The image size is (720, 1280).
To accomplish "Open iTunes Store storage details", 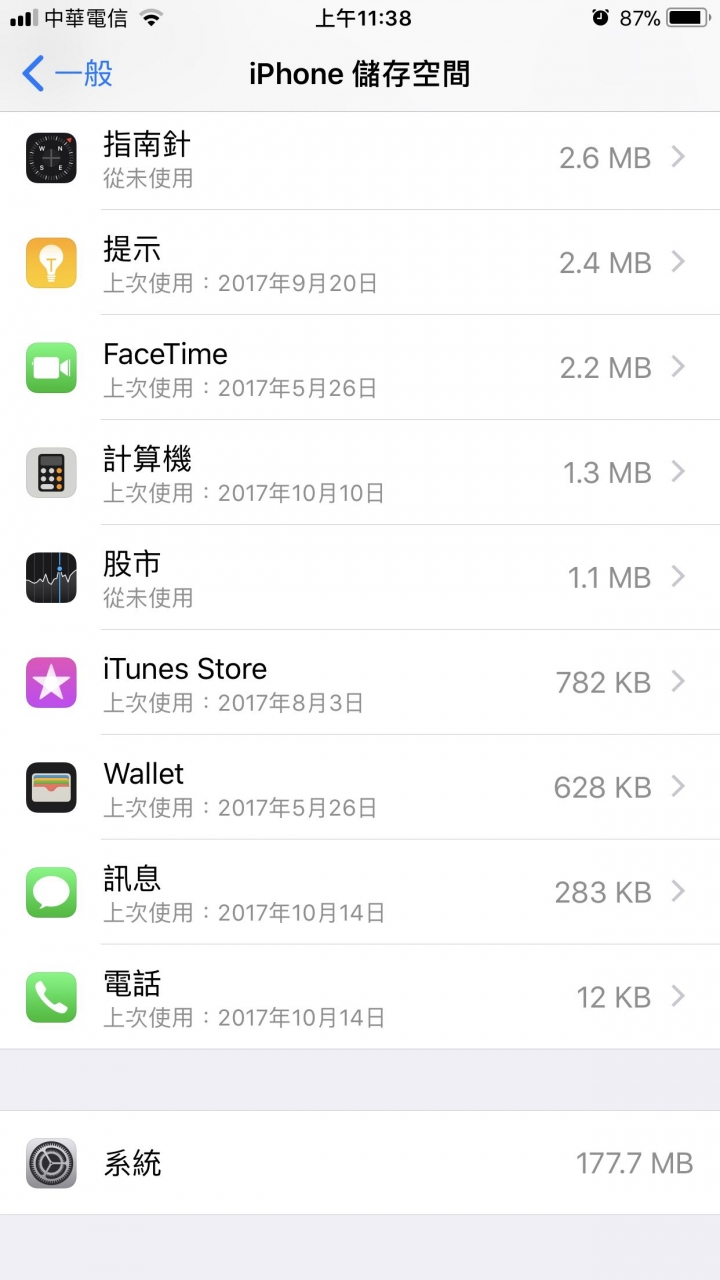I will tap(360, 683).
